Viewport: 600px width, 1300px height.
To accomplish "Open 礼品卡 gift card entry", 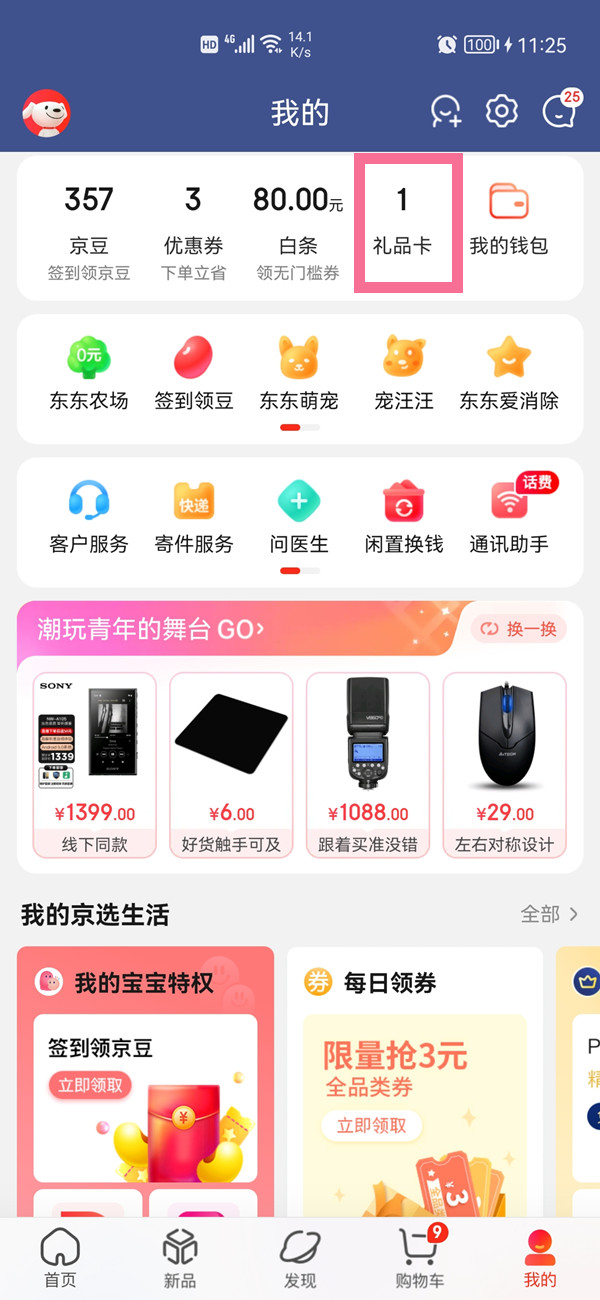I will (x=402, y=222).
